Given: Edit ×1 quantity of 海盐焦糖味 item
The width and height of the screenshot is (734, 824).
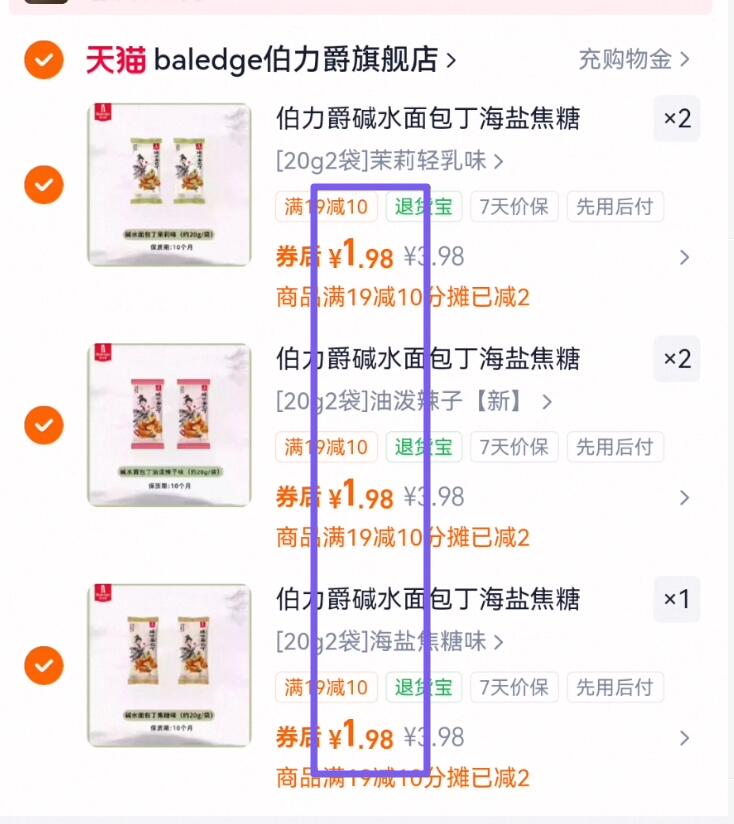Looking at the screenshot, I should [x=677, y=599].
